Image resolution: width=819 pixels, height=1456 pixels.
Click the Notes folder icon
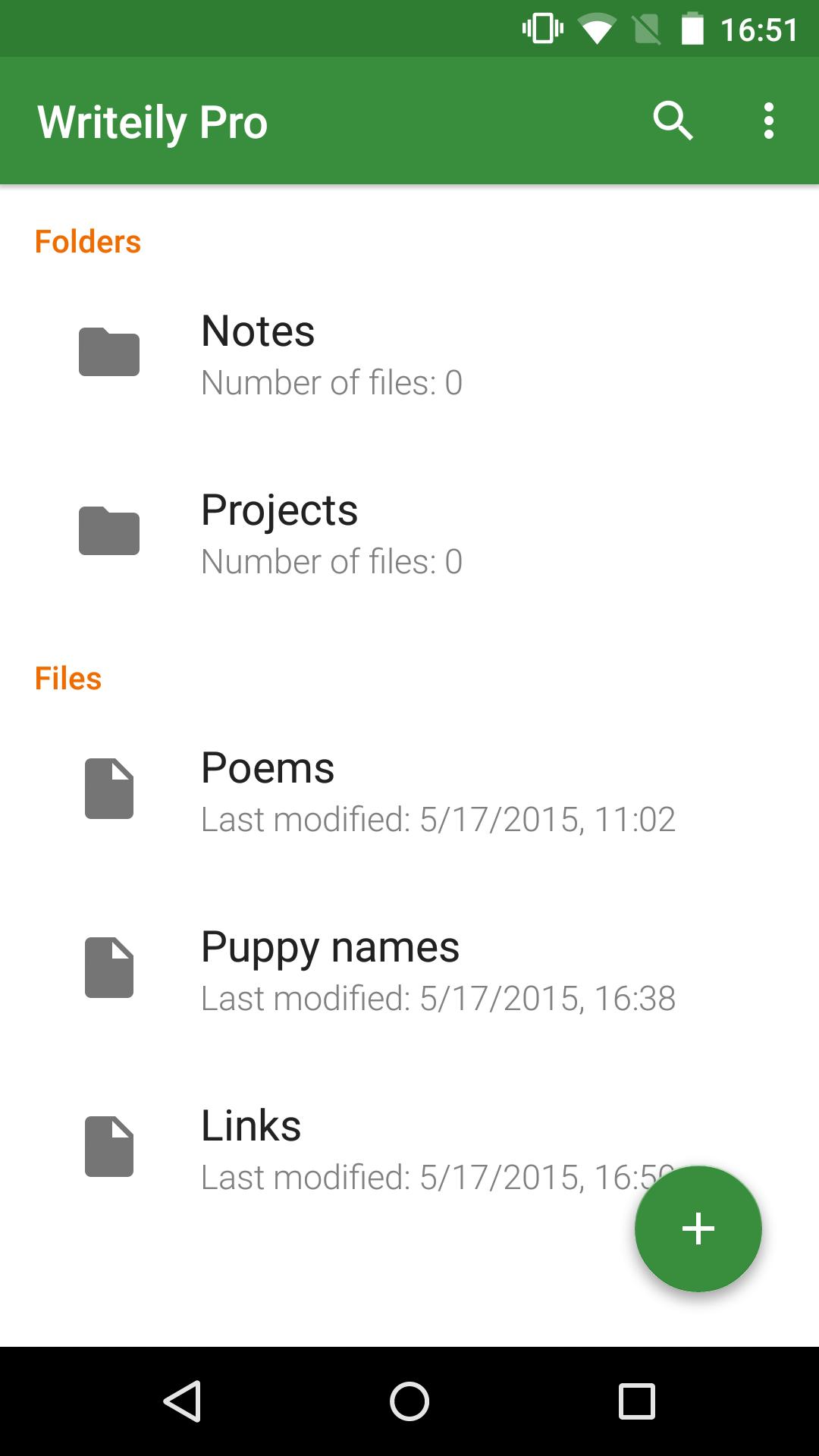tap(109, 352)
